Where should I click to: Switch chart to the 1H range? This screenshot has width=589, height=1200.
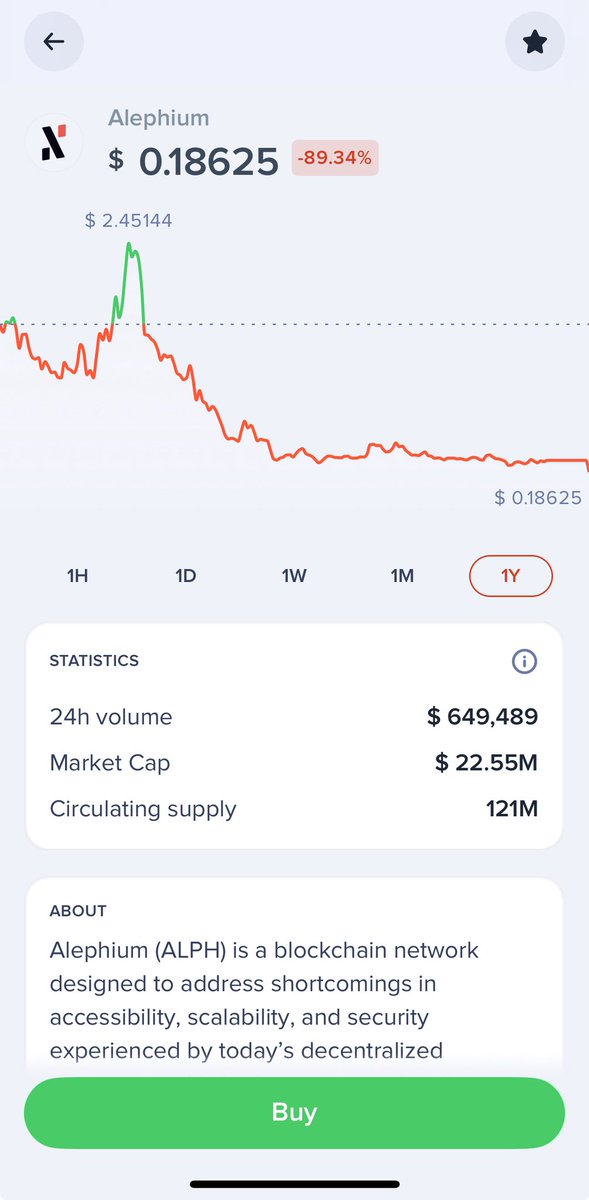tap(78, 576)
